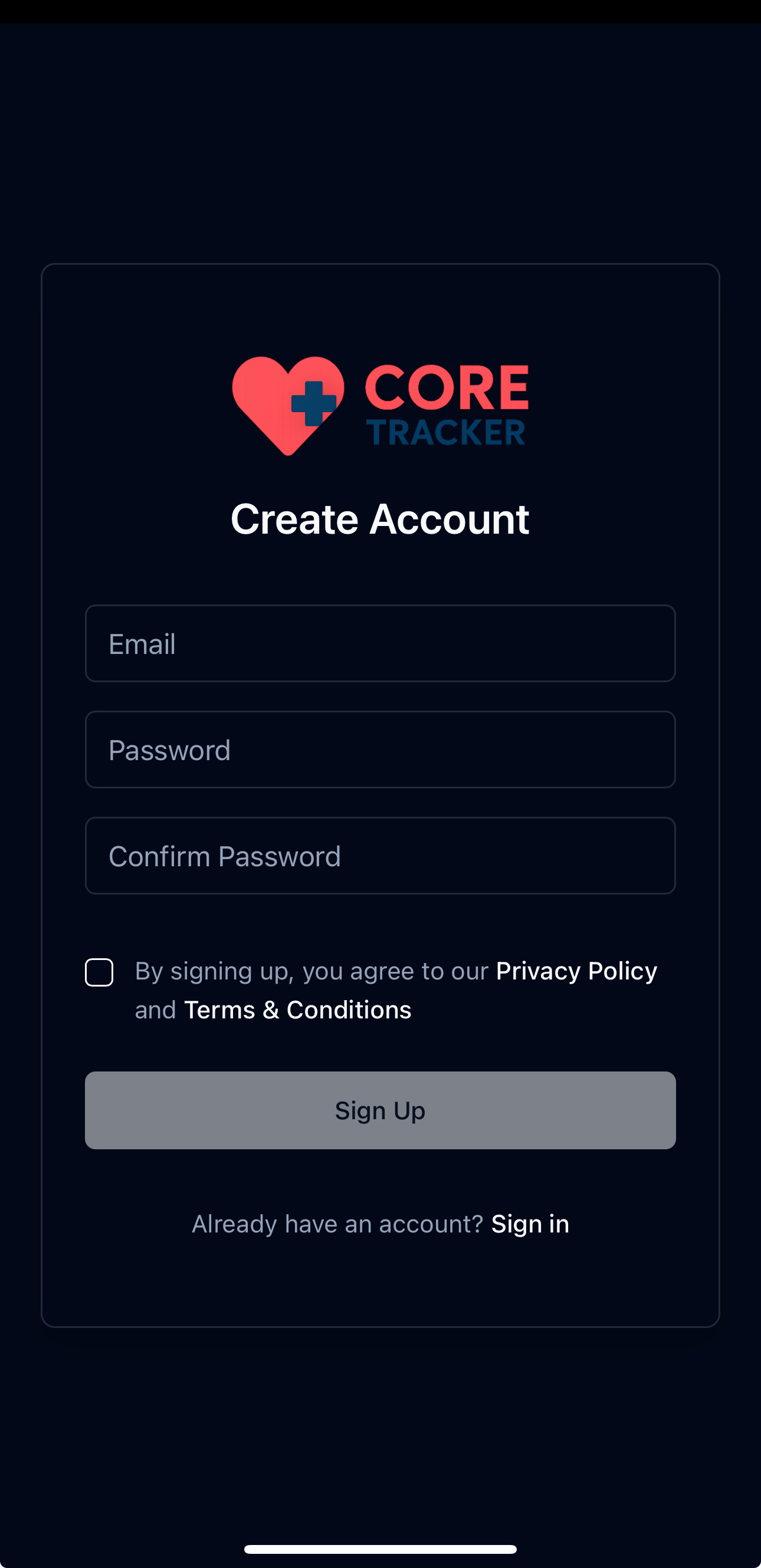Viewport: 761px width, 1568px height.
Task: Focus the Email input field
Action: [380, 643]
